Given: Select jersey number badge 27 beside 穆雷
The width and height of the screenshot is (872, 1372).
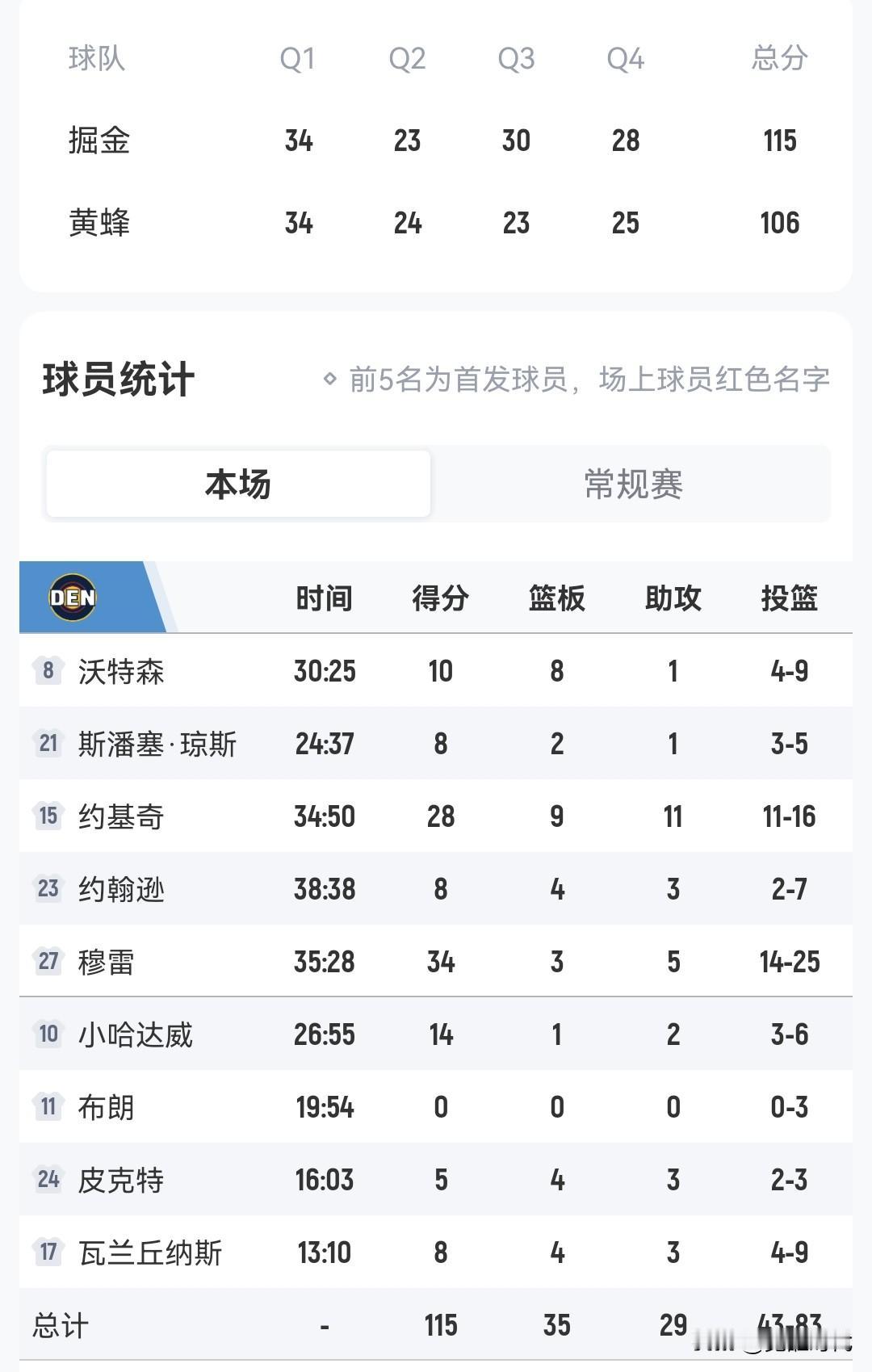Looking at the screenshot, I should (x=47, y=962).
